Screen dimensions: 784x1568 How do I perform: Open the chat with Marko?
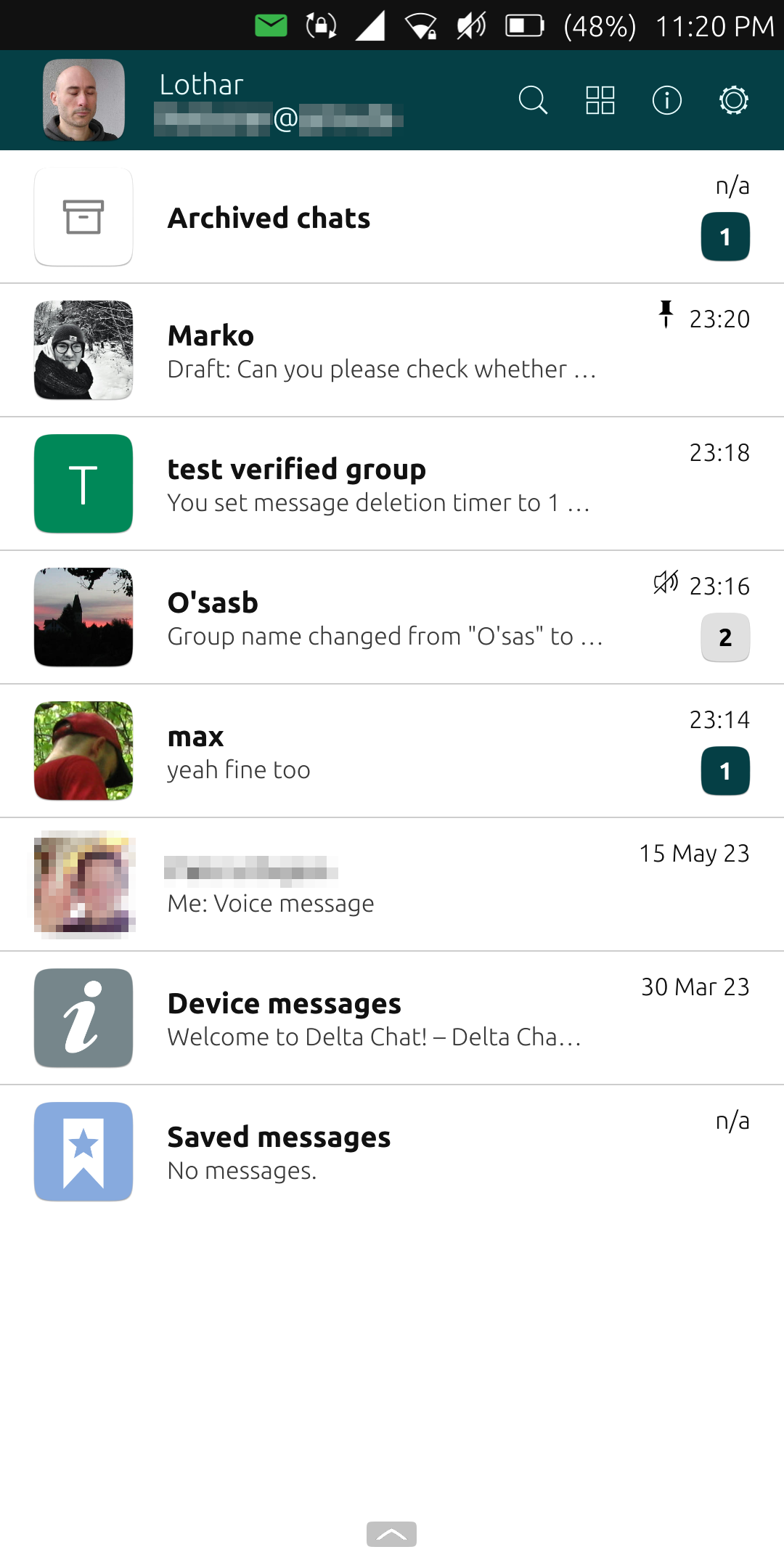point(392,351)
